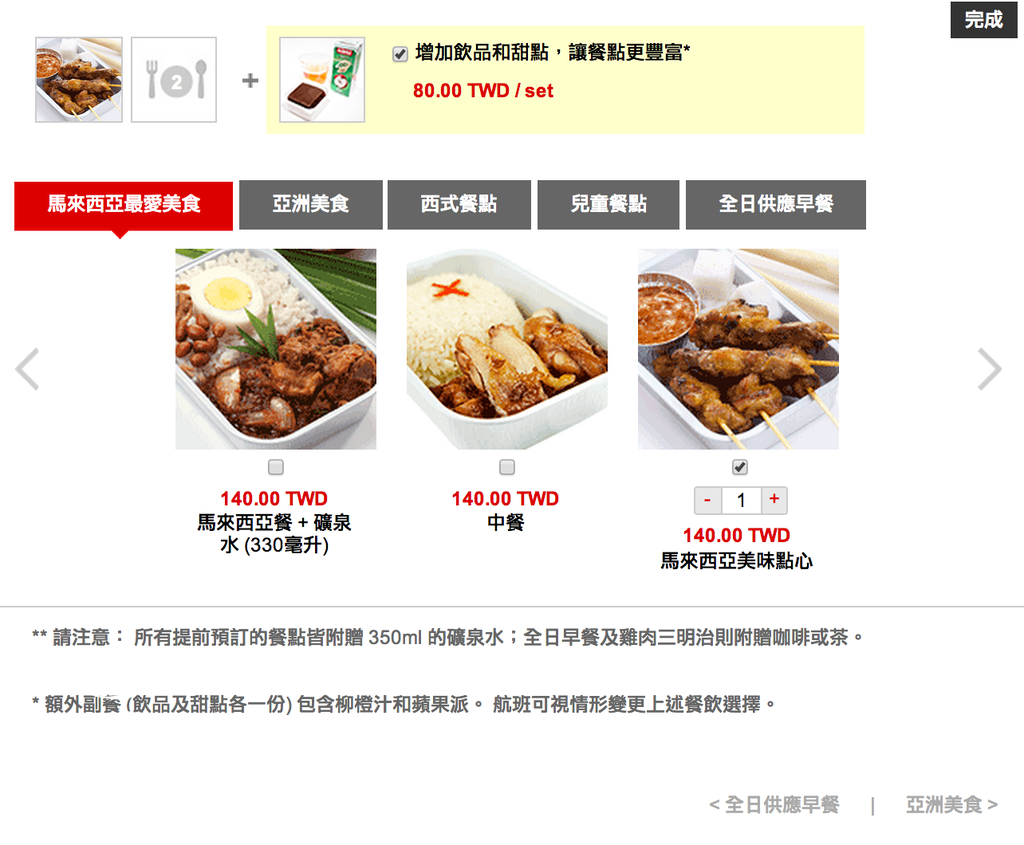Image resolution: width=1024 pixels, height=845 pixels.
Task: Switch to the 馬來西亞最愛美食 tab
Action: [123, 204]
